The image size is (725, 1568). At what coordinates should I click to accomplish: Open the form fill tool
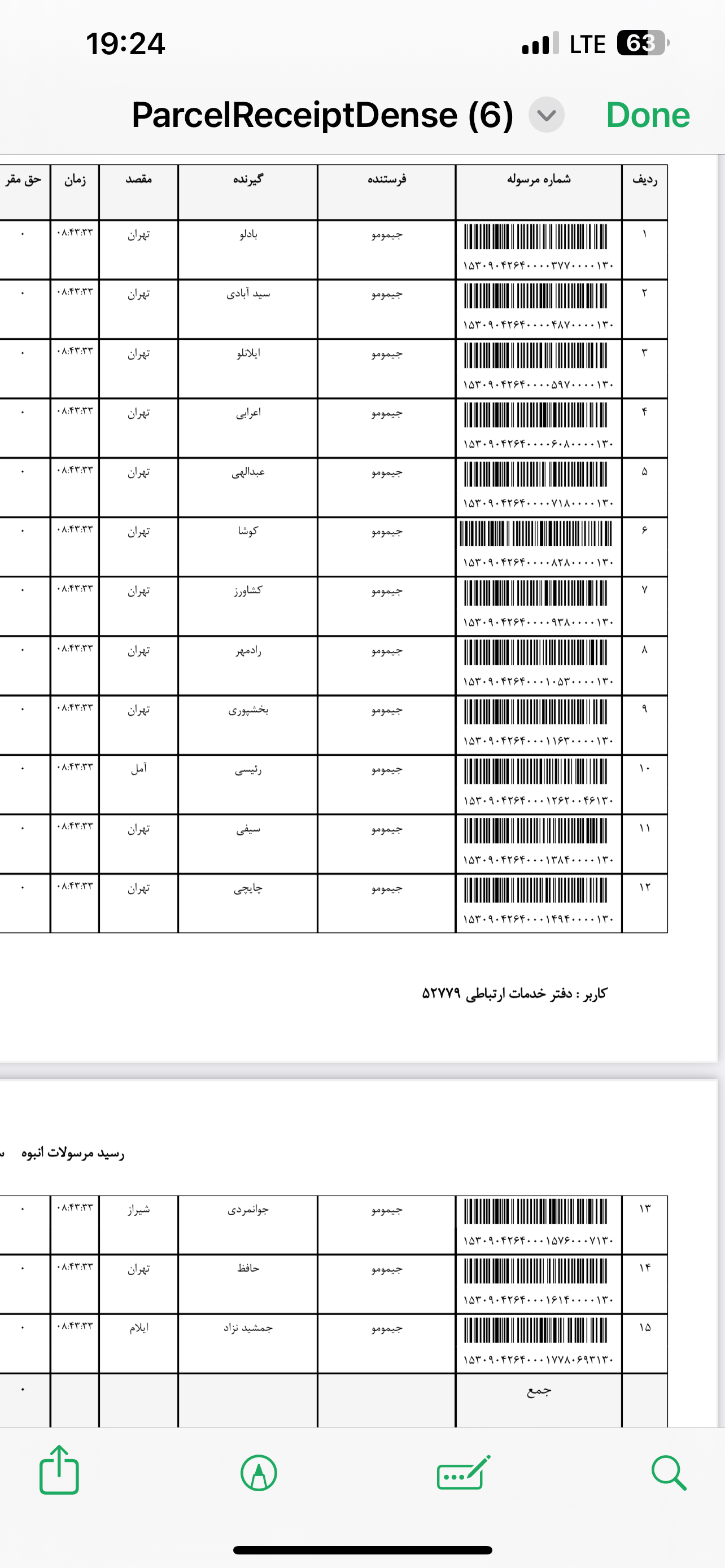[x=463, y=1473]
